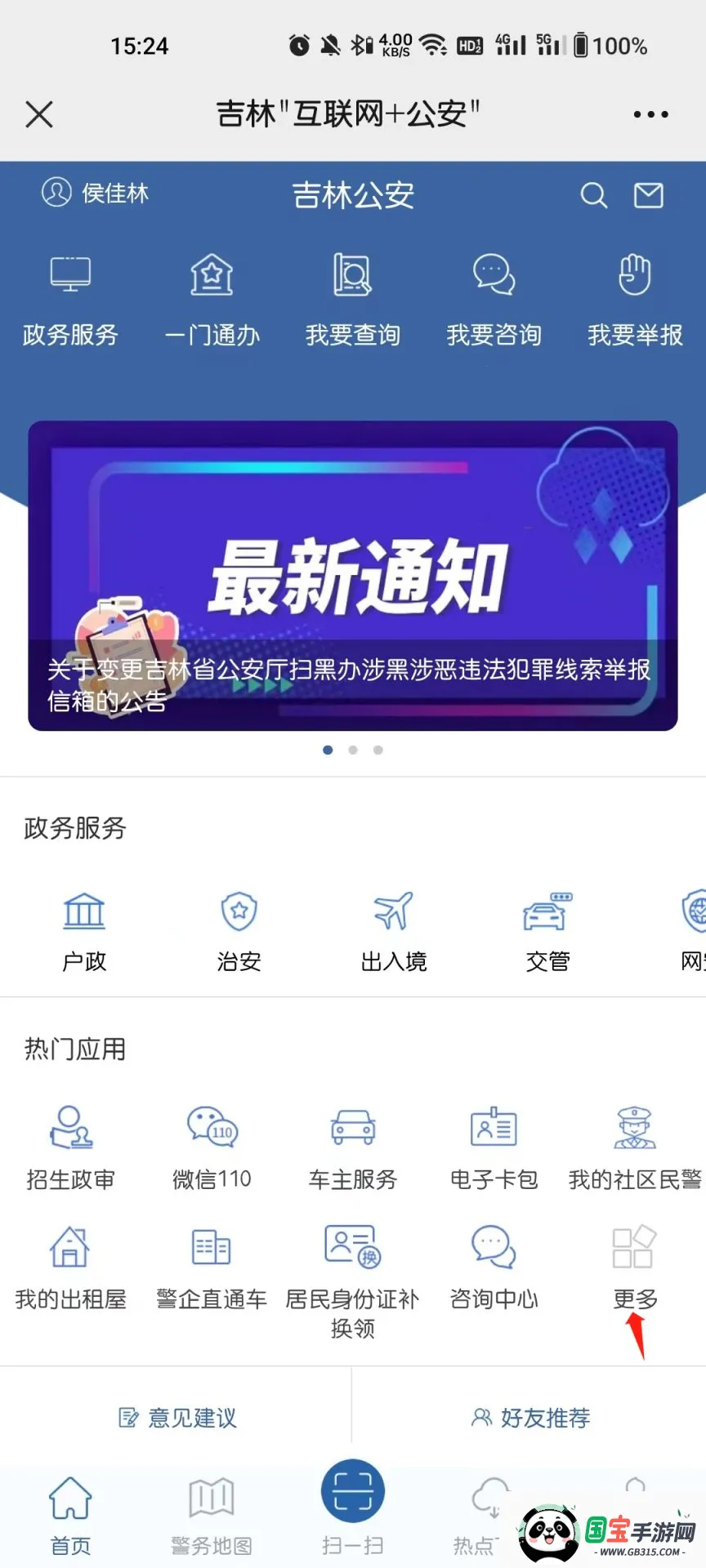Image resolution: width=706 pixels, height=1568 pixels.
Task: Open 我的社区民警 police officer icon
Action: coord(634,1129)
